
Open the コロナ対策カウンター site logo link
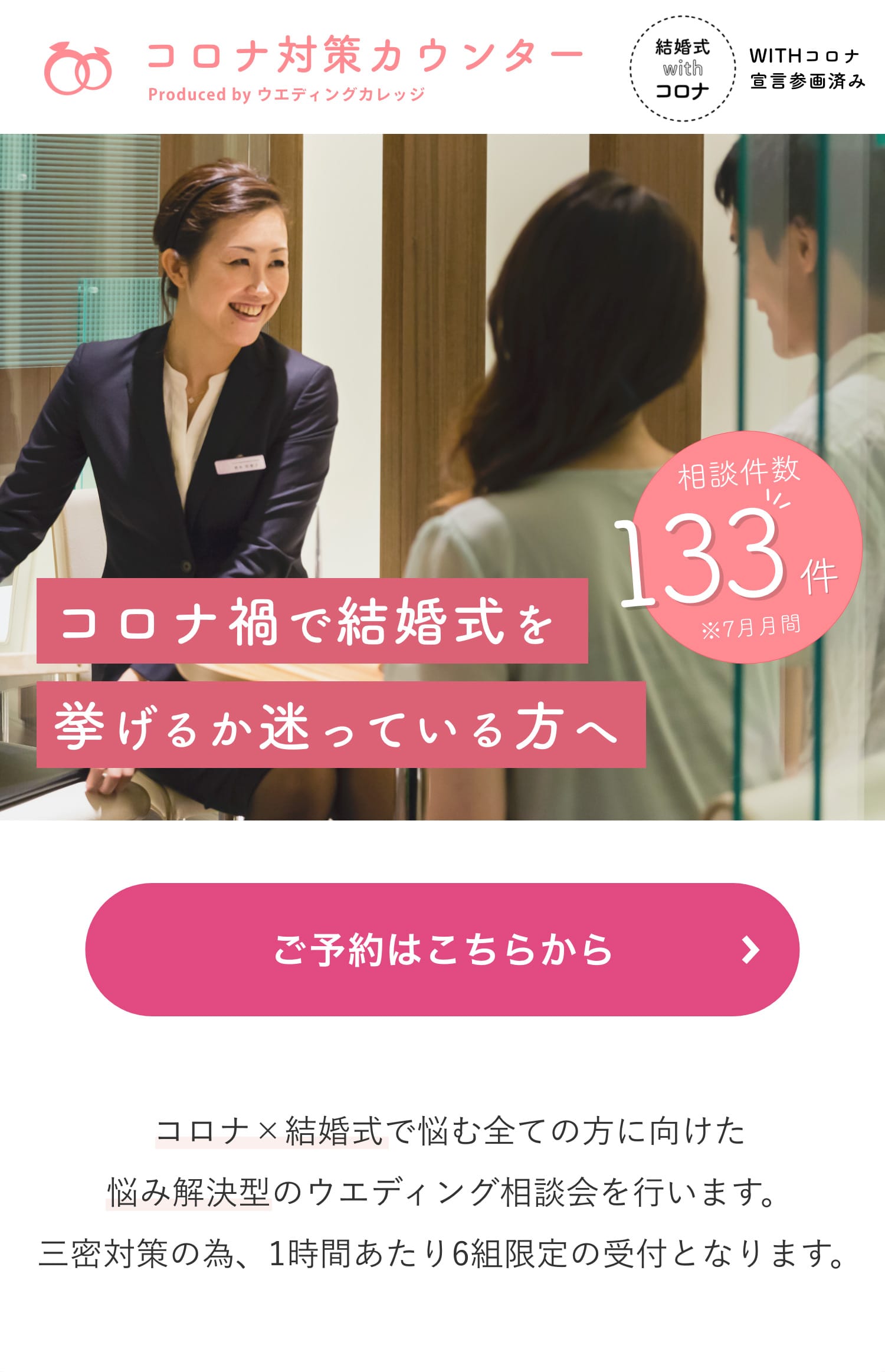(x=313, y=67)
